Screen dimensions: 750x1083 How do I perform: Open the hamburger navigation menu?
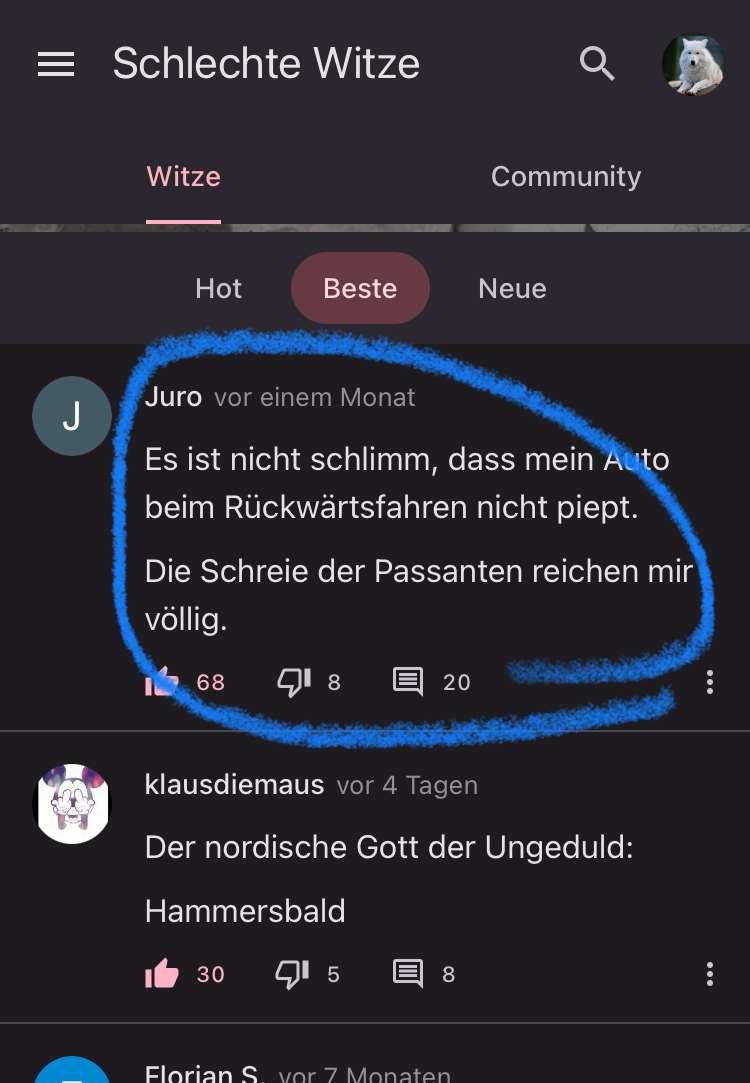pyautogui.click(x=56, y=65)
